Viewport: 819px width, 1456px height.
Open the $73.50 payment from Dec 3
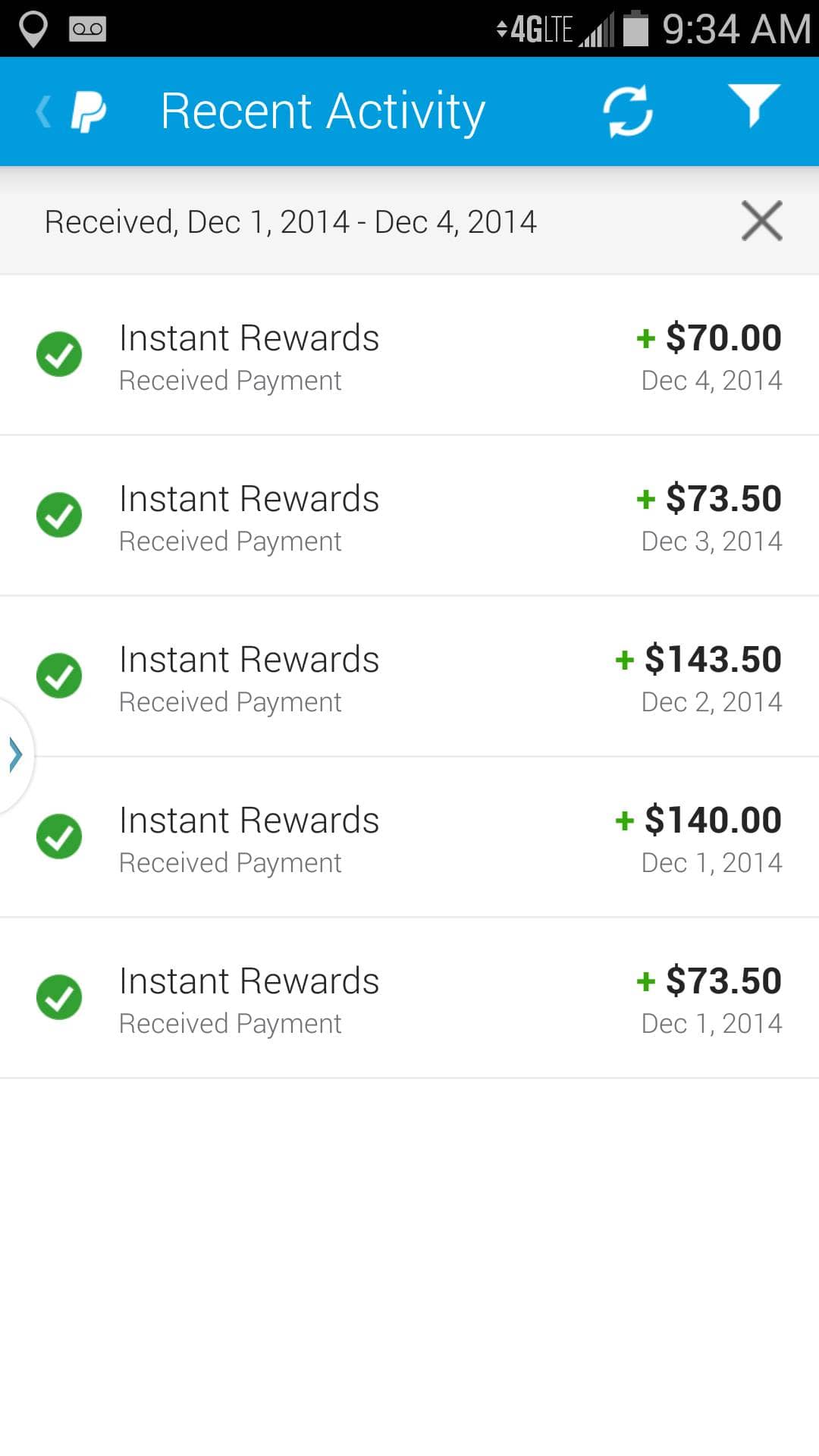(x=409, y=516)
